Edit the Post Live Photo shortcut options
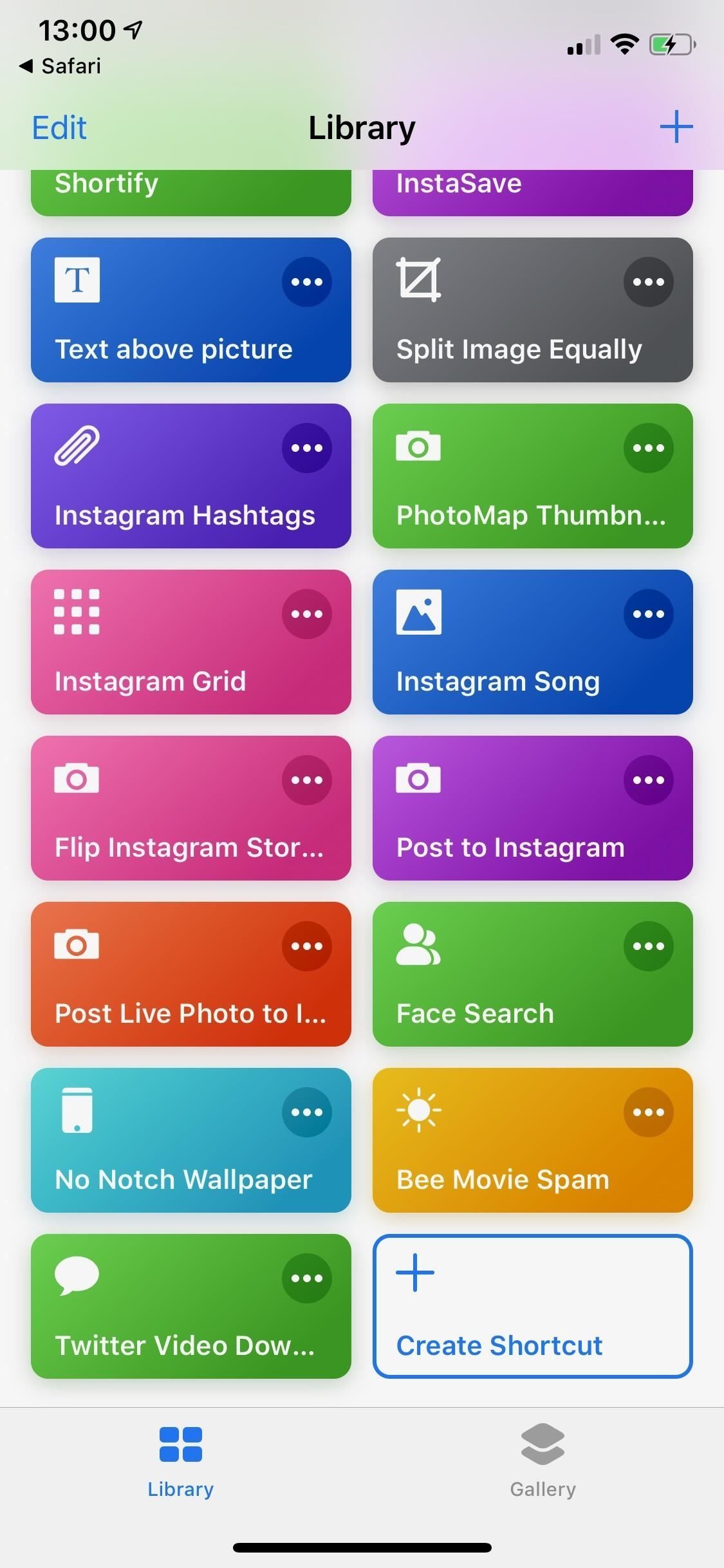The width and height of the screenshot is (724, 1568). [x=306, y=946]
